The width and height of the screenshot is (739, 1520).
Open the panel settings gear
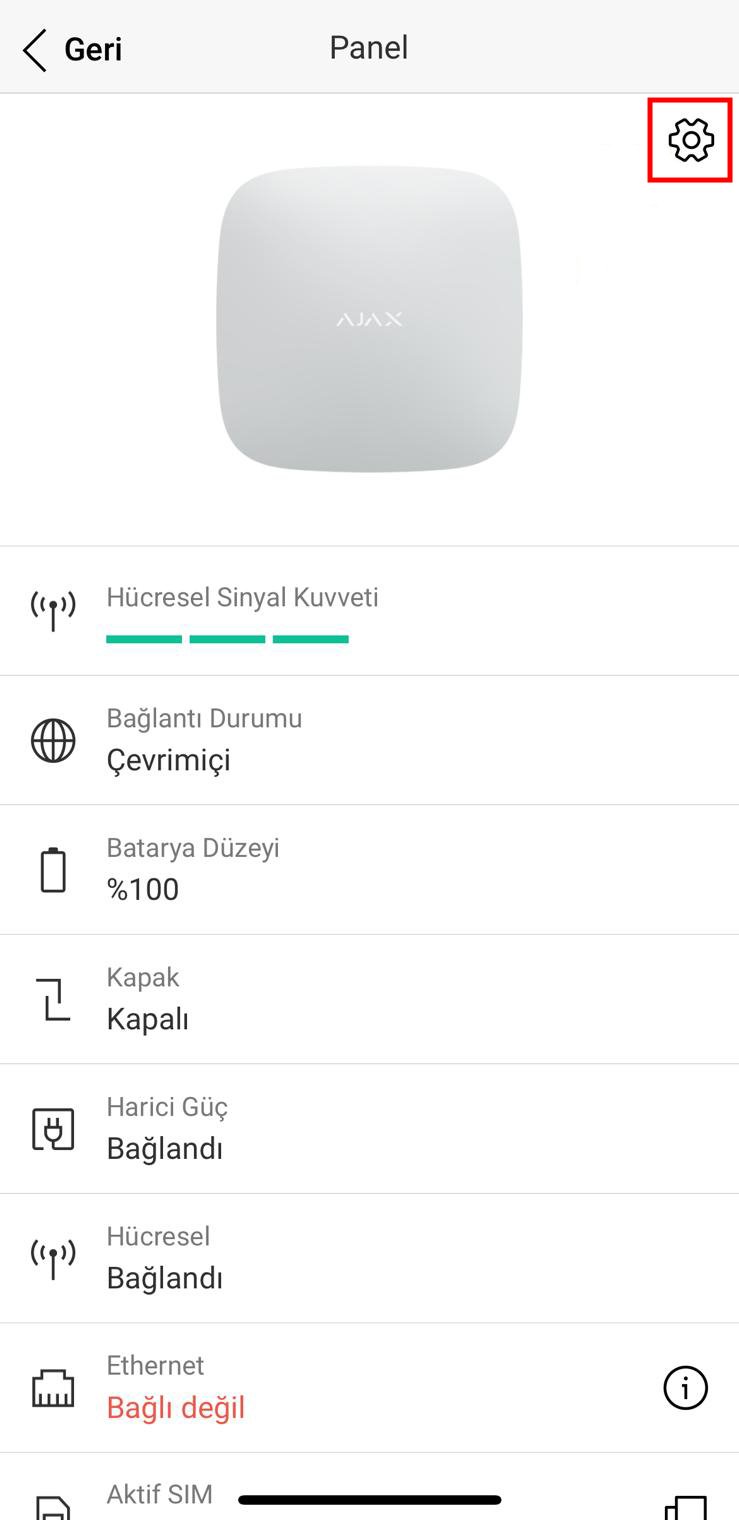click(690, 140)
